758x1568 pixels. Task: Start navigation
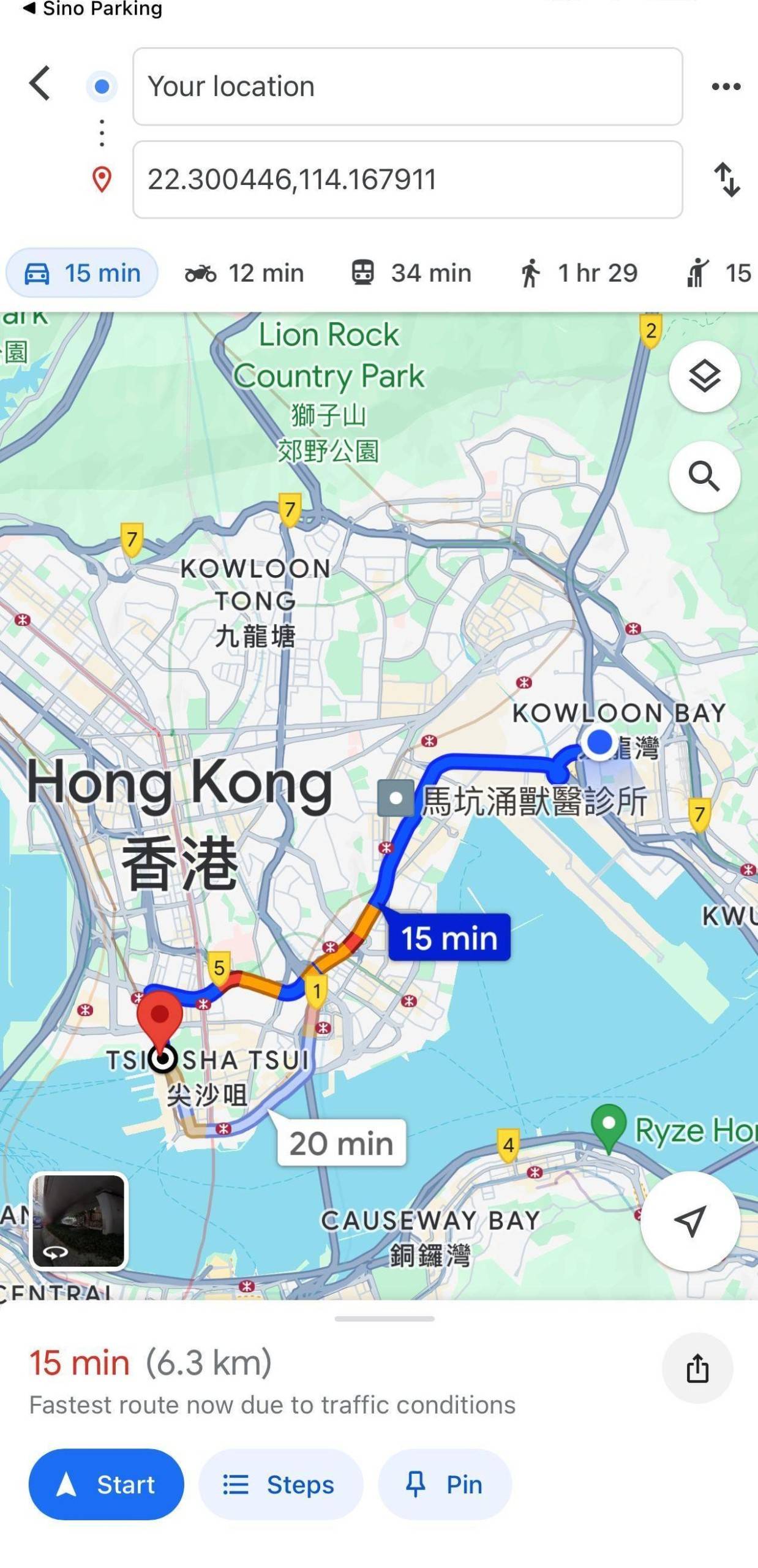[106, 1484]
